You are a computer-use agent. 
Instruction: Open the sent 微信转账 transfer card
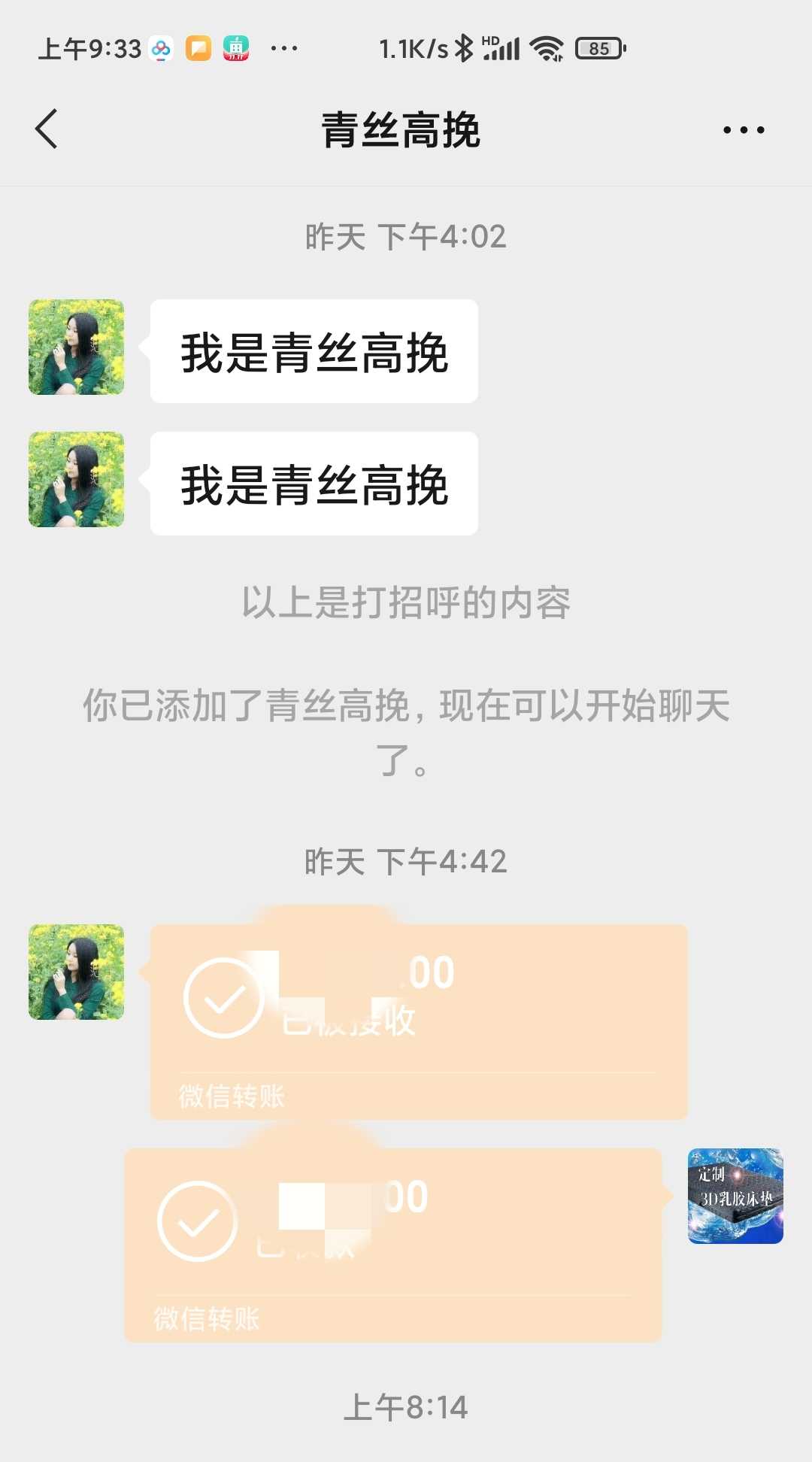click(392, 1245)
